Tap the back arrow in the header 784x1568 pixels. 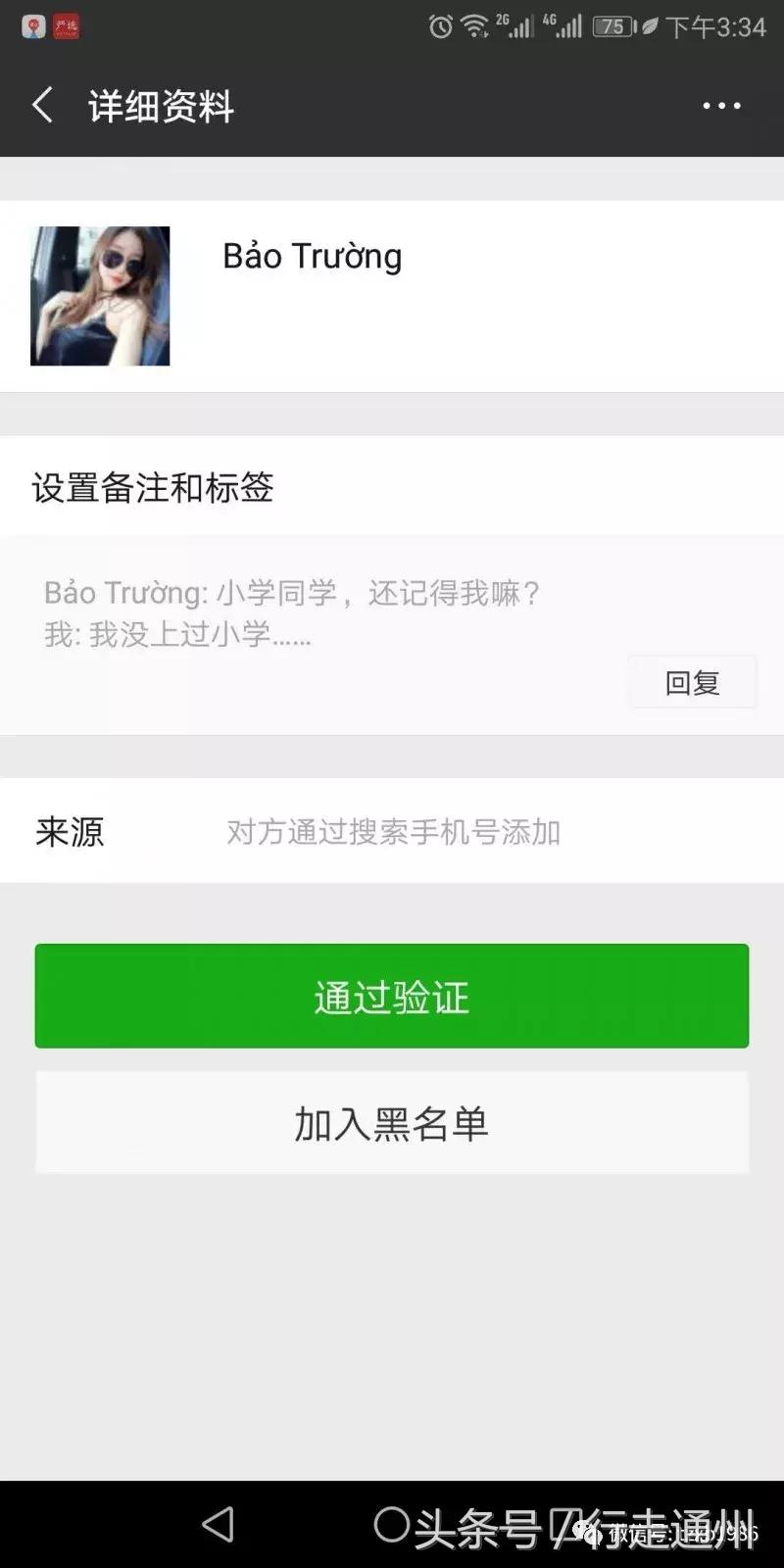(43, 105)
